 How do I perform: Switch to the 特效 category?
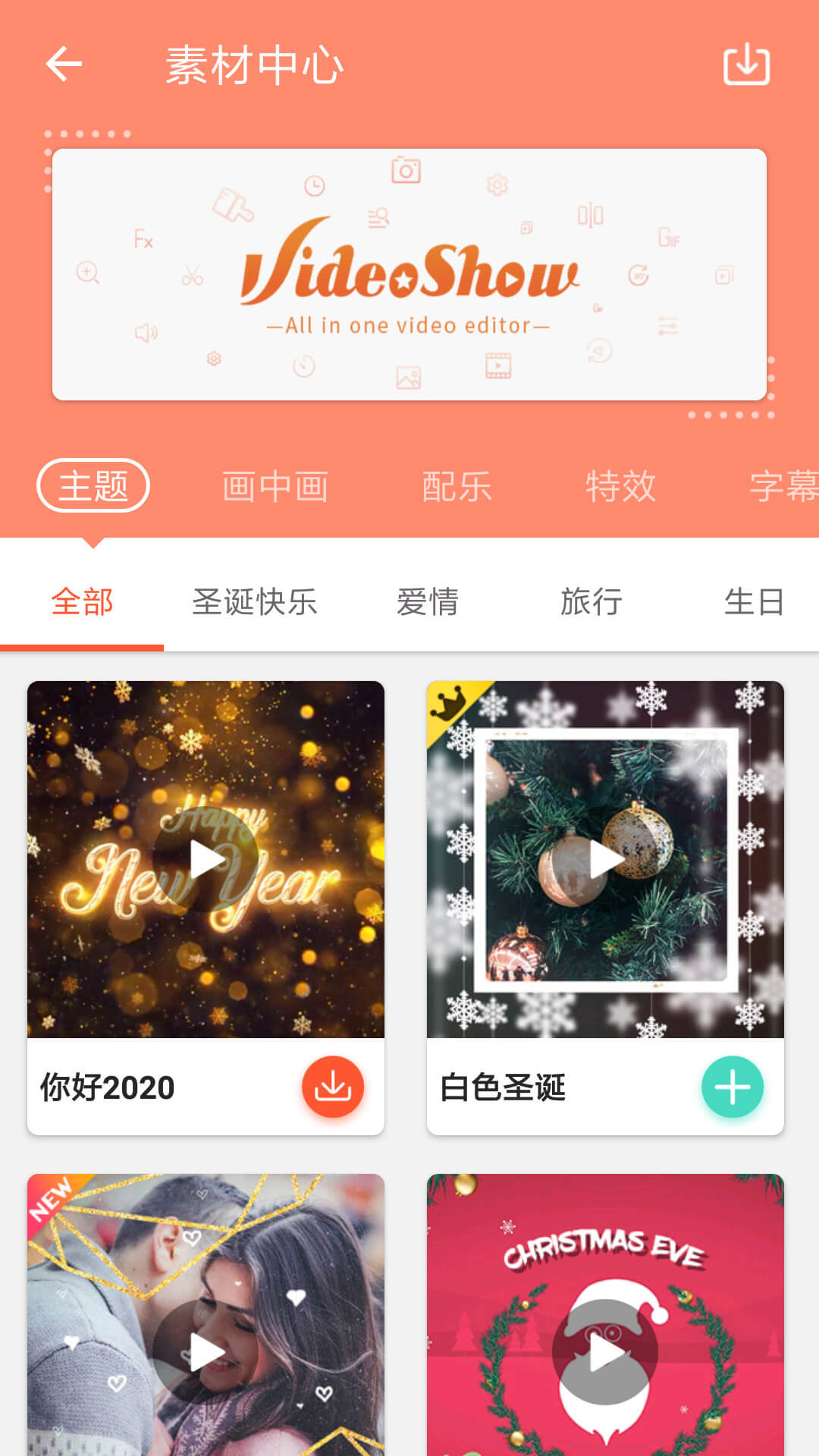[x=620, y=486]
